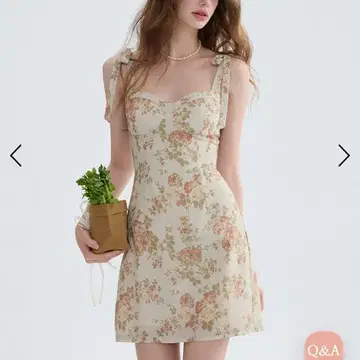
Task: Open the Q&A bubble
Action: [x=324, y=346]
